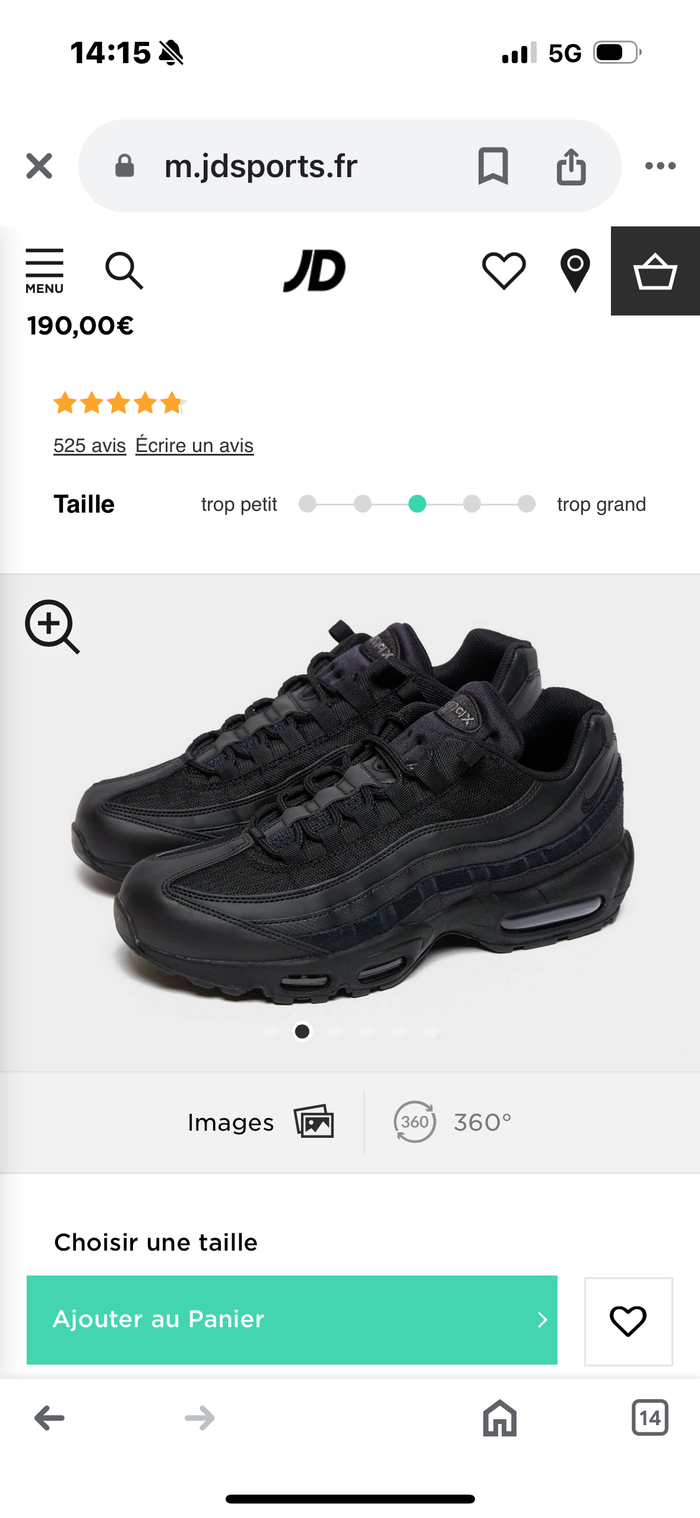Open the JD hamburger menu

(x=44, y=271)
